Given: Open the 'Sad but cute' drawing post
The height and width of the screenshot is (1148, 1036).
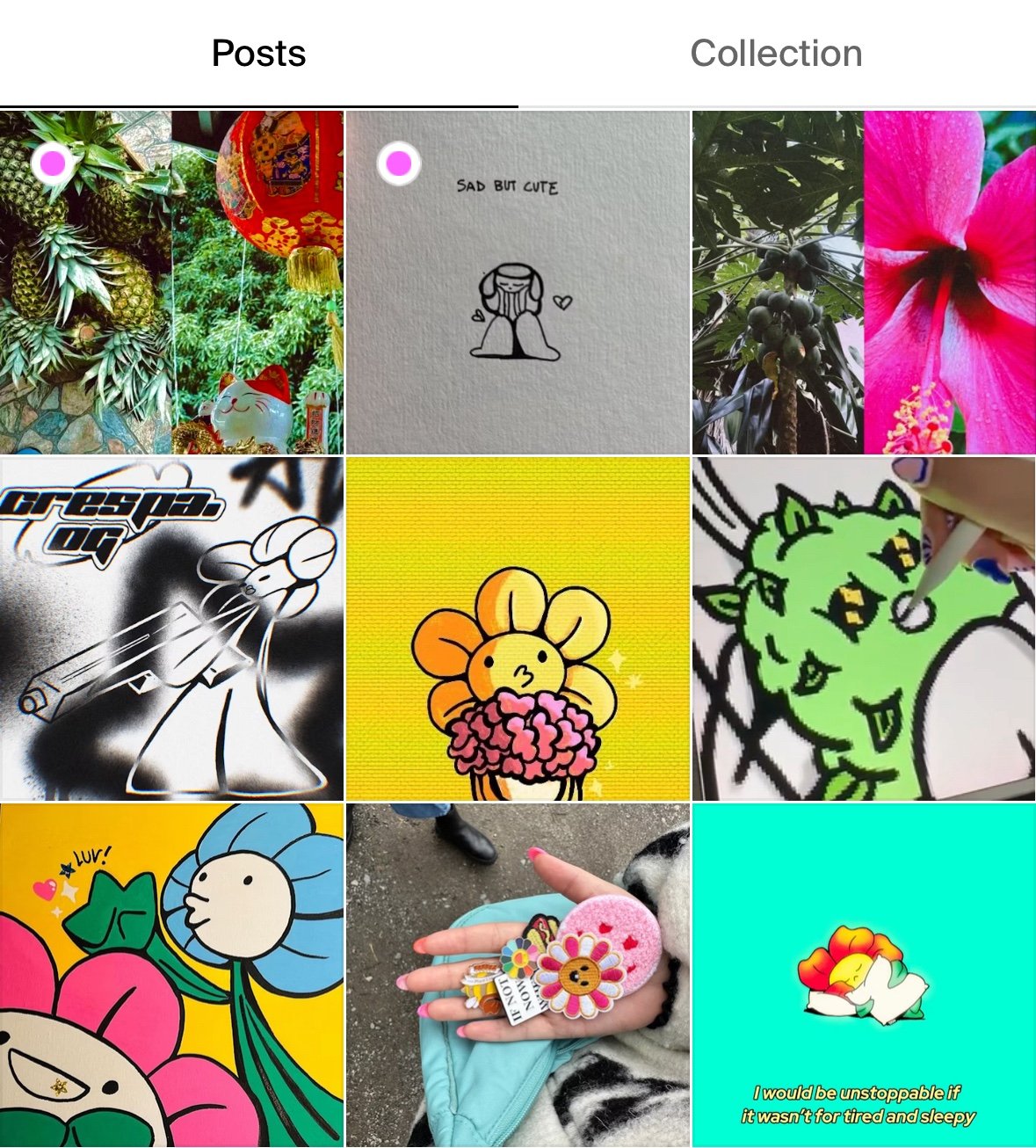Looking at the screenshot, I should (518, 282).
